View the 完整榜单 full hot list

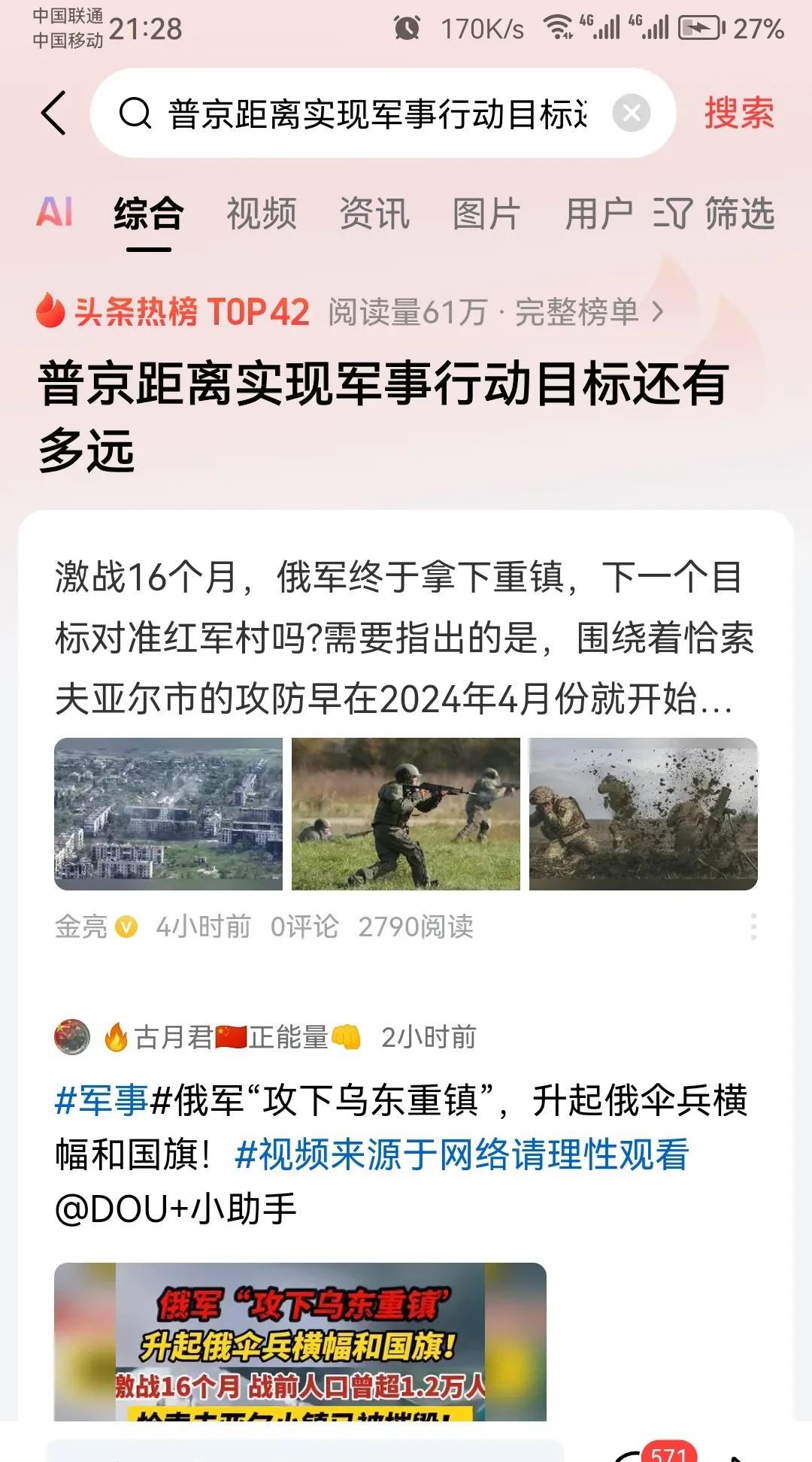pos(588,312)
